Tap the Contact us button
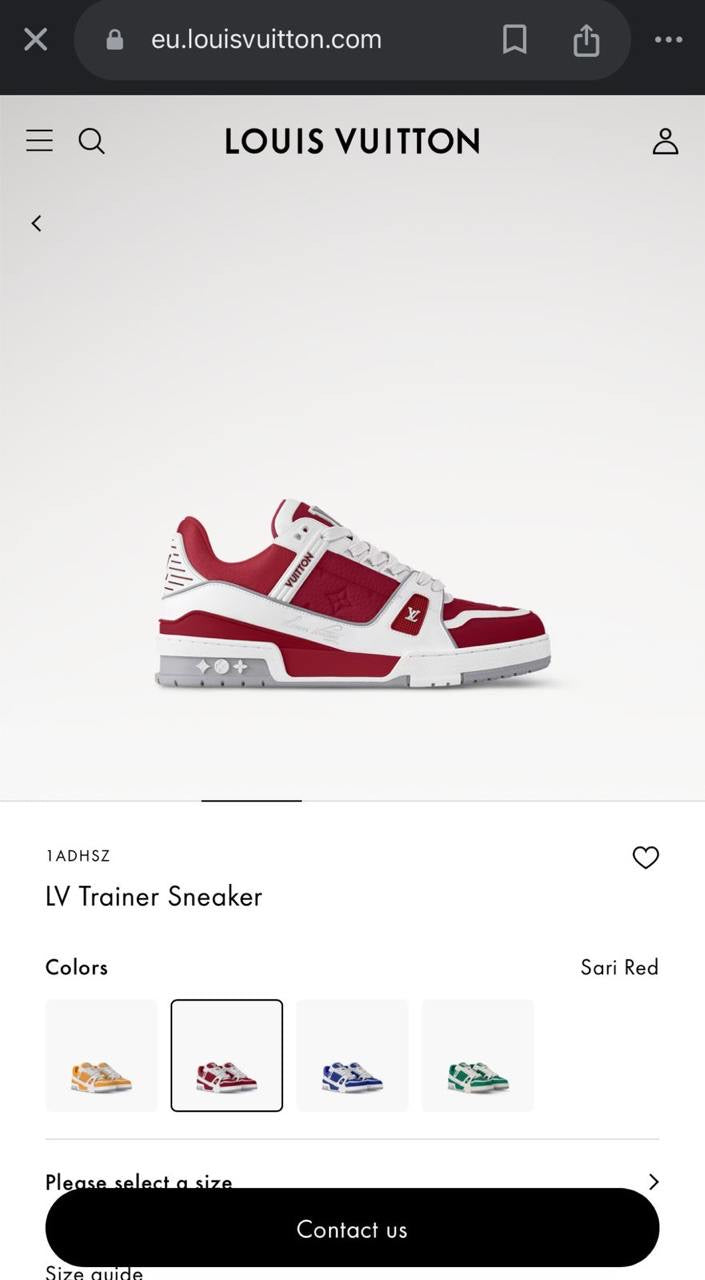The image size is (705, 1280). pos(352,1229)
